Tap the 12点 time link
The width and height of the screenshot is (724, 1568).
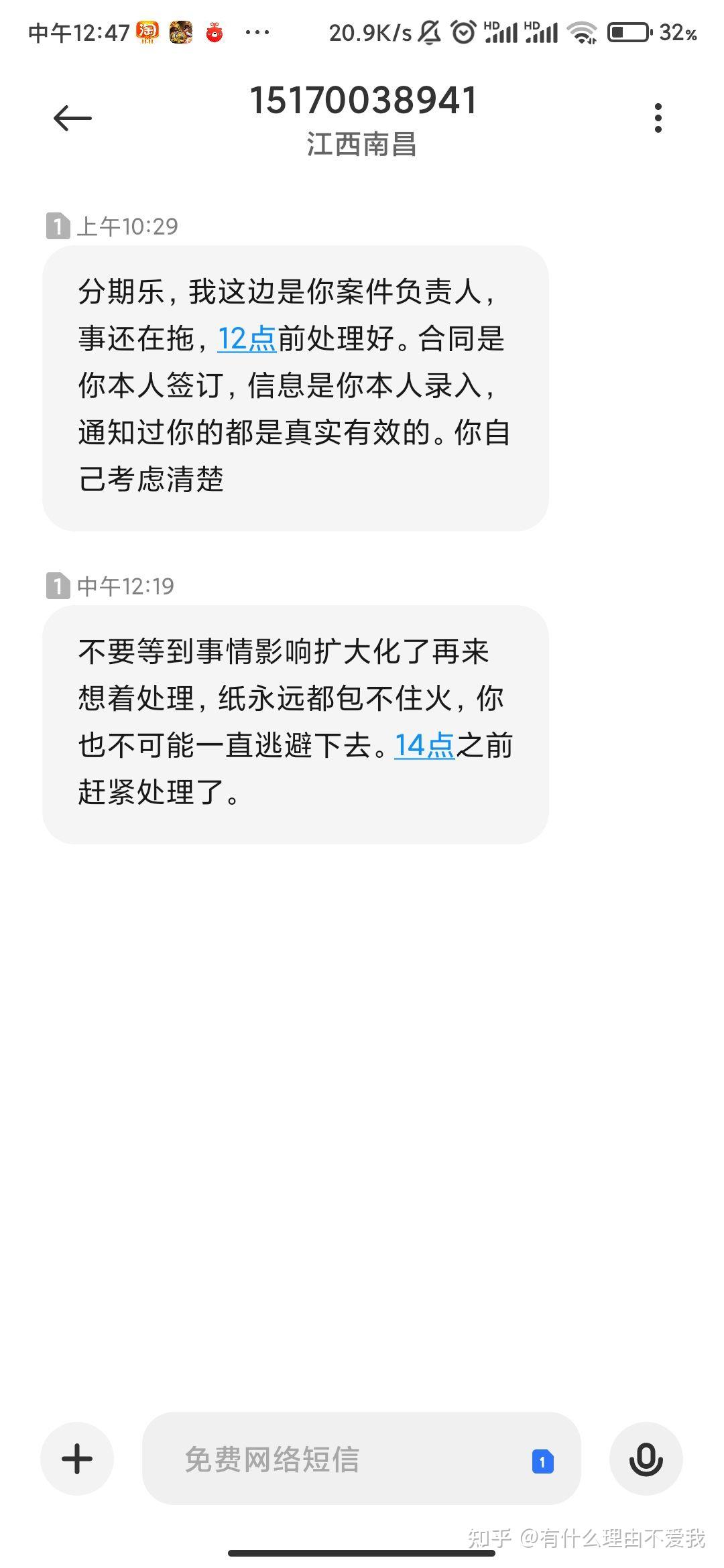pyautogui.click(x=247, y=338)
